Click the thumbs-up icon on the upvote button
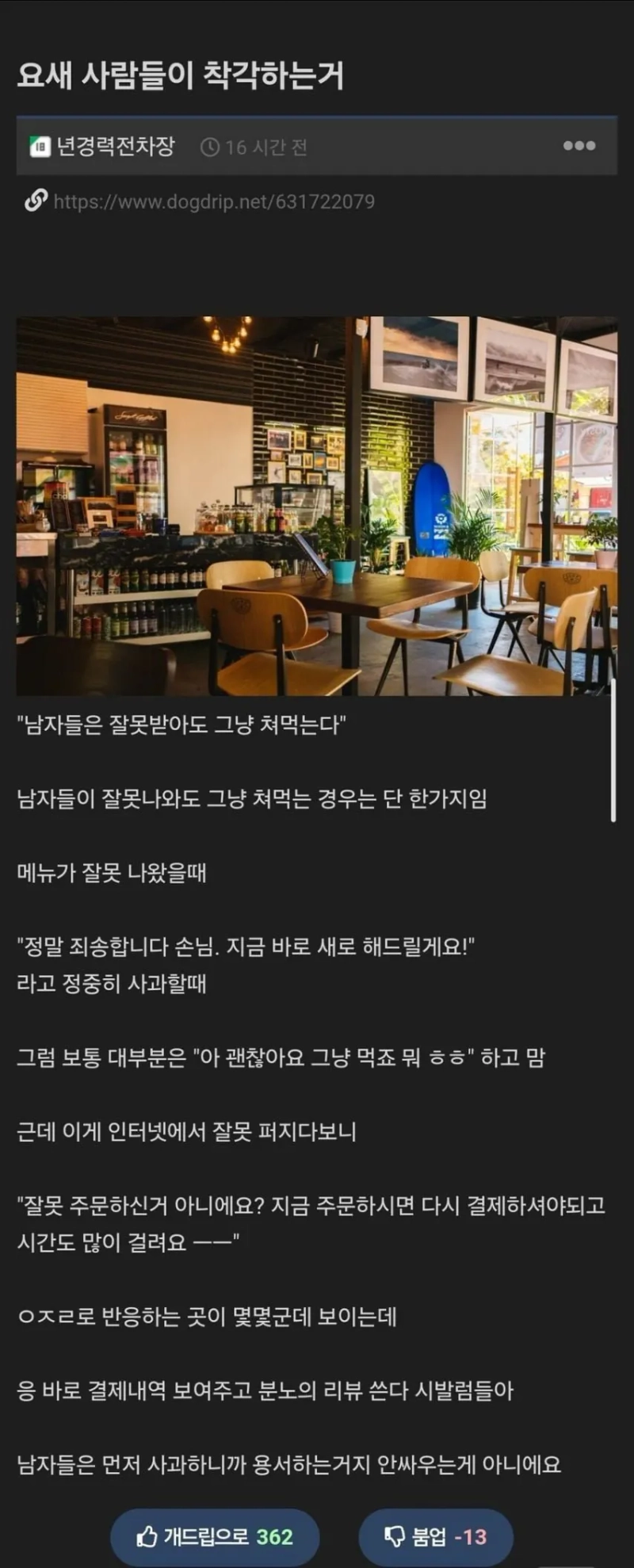Viewport: 634px width, 1568px height. pyautogui.click(x=147, y=1535)
